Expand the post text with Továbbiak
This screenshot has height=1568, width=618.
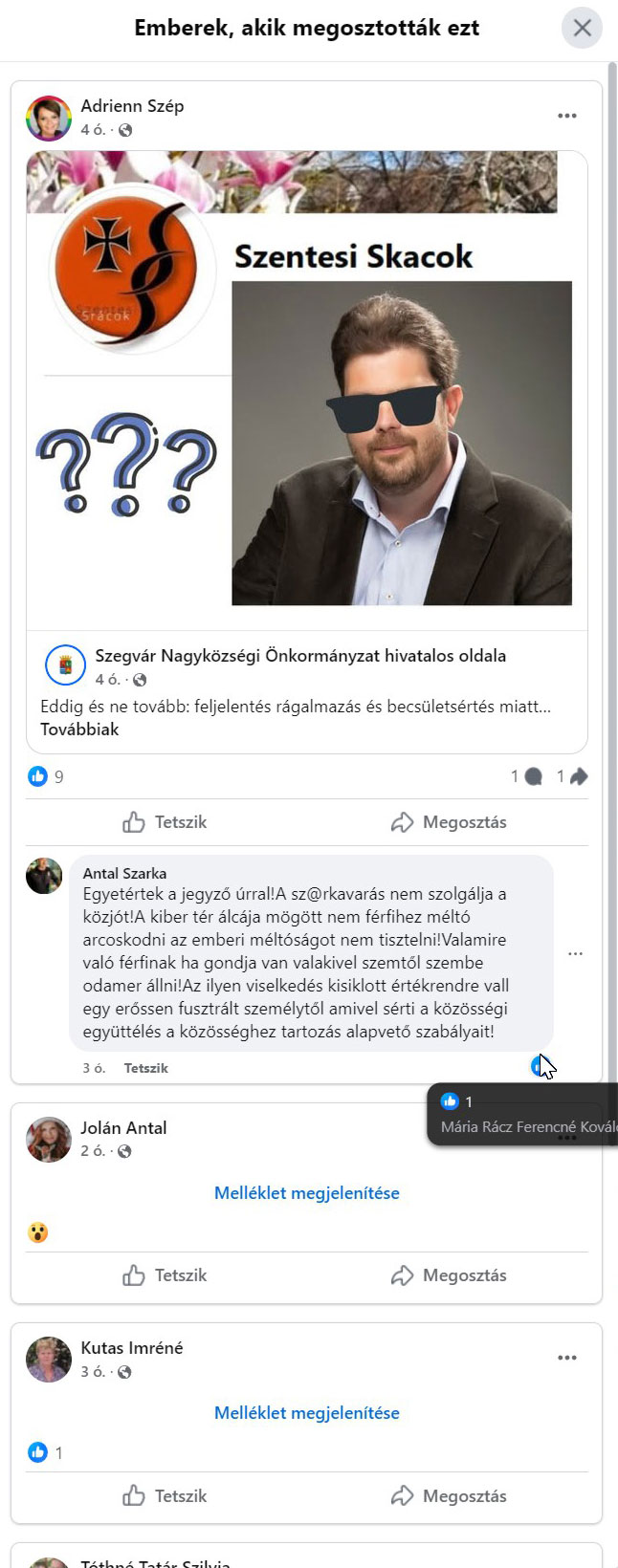point(79,730)
